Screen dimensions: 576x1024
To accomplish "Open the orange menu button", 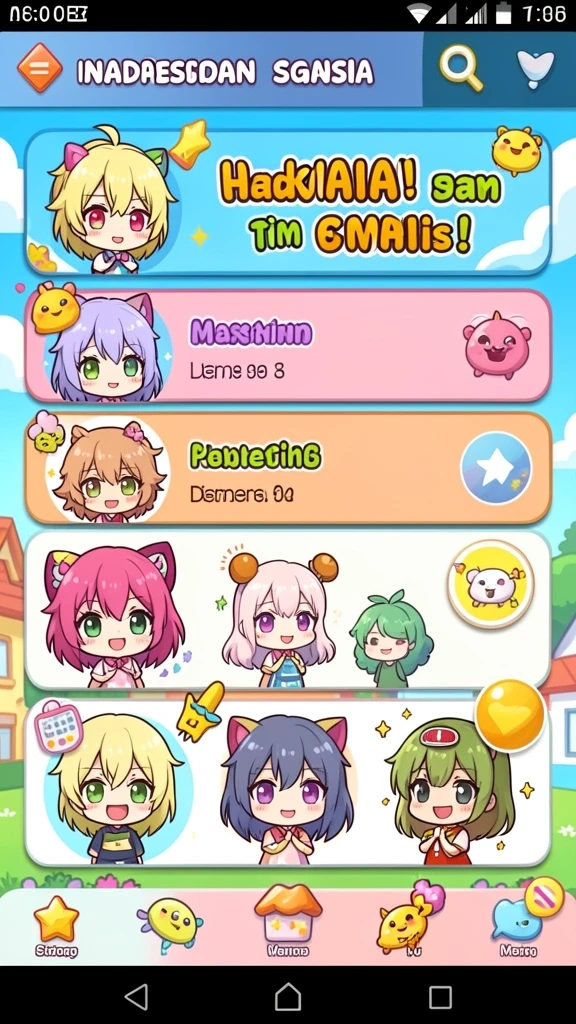I will [40, 68].
